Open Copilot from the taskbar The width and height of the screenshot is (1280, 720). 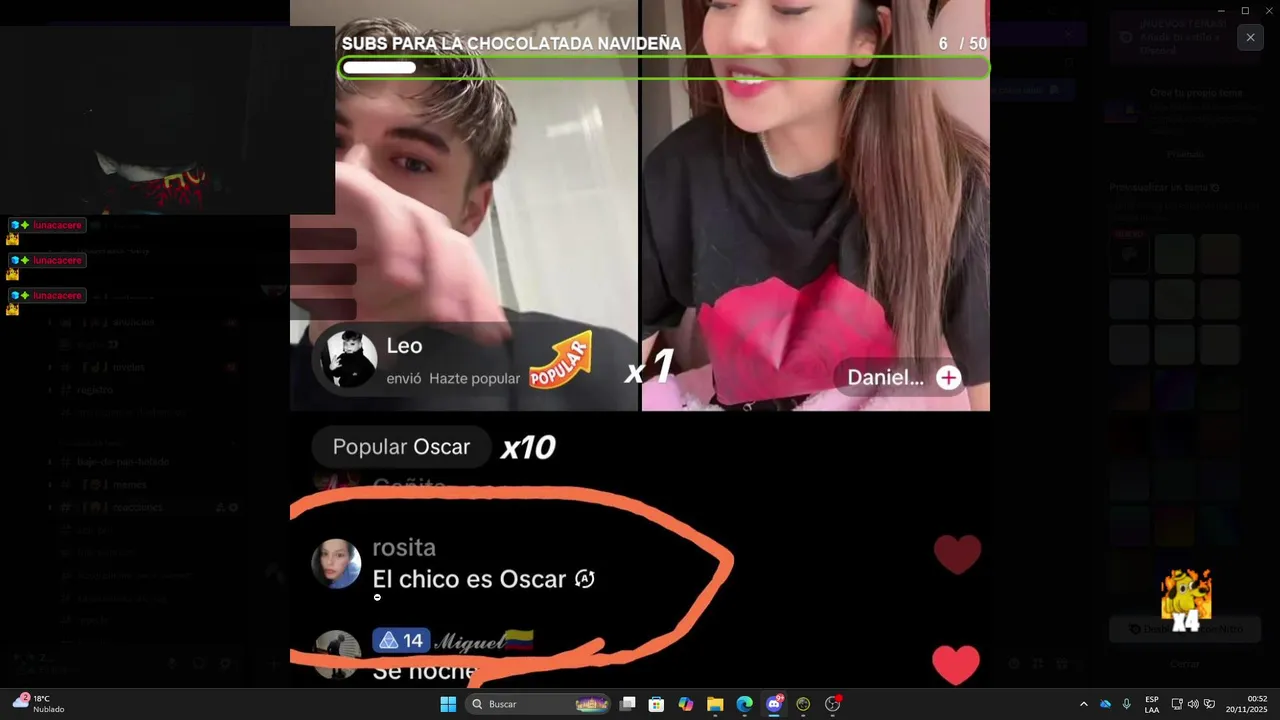click(x=686, y=704)
